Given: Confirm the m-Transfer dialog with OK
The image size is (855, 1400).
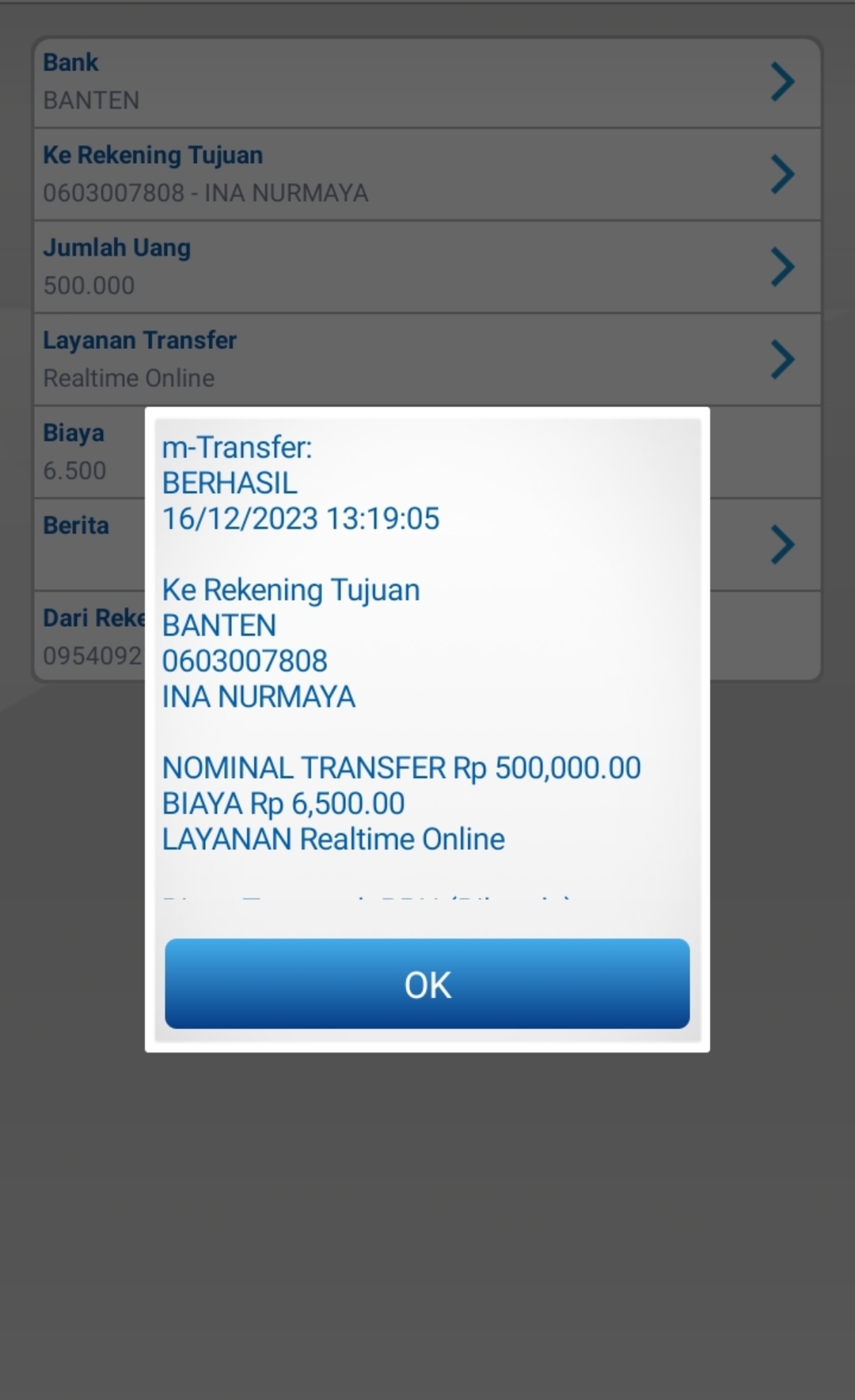Looking at the screenshot, I should (427, 984).
